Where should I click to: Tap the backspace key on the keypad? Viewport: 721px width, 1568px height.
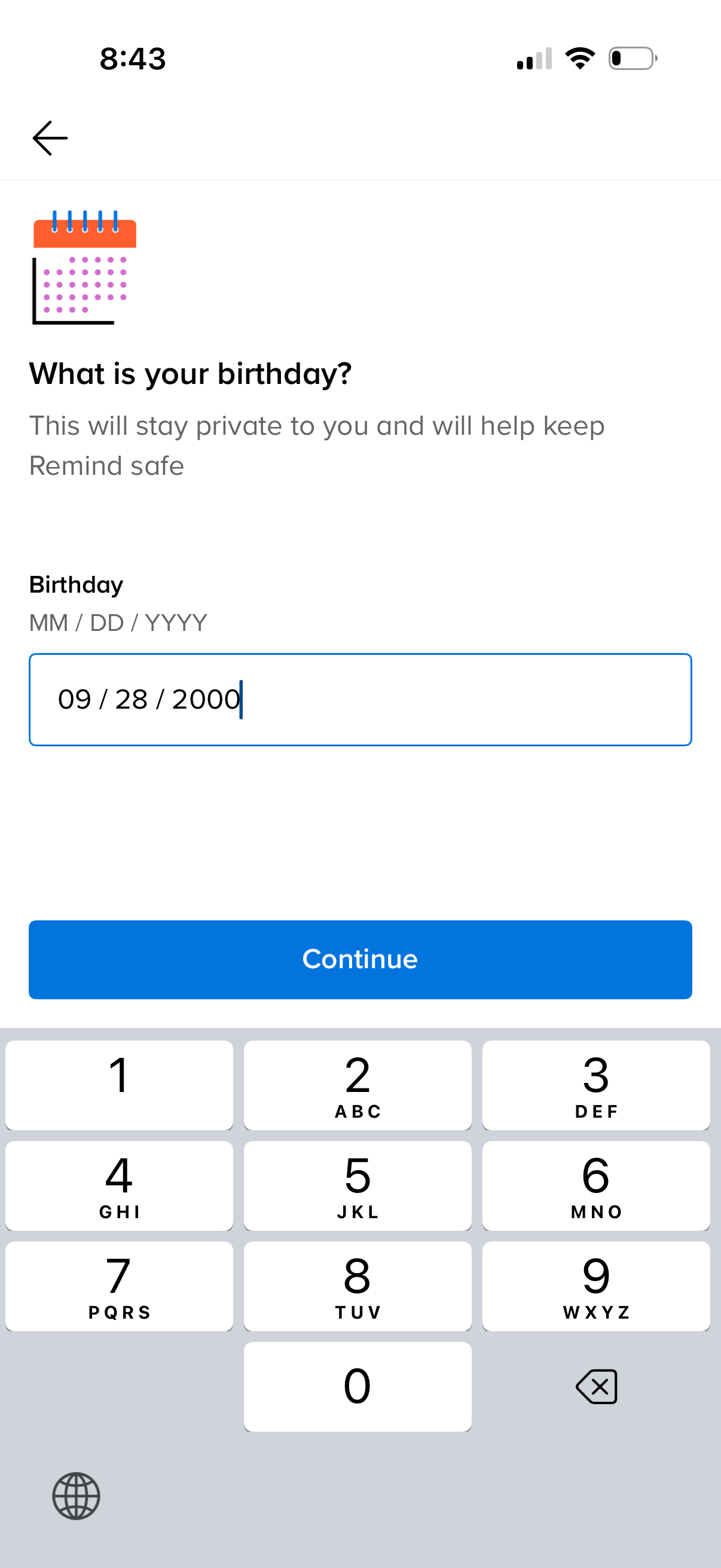click(595, 1386)
